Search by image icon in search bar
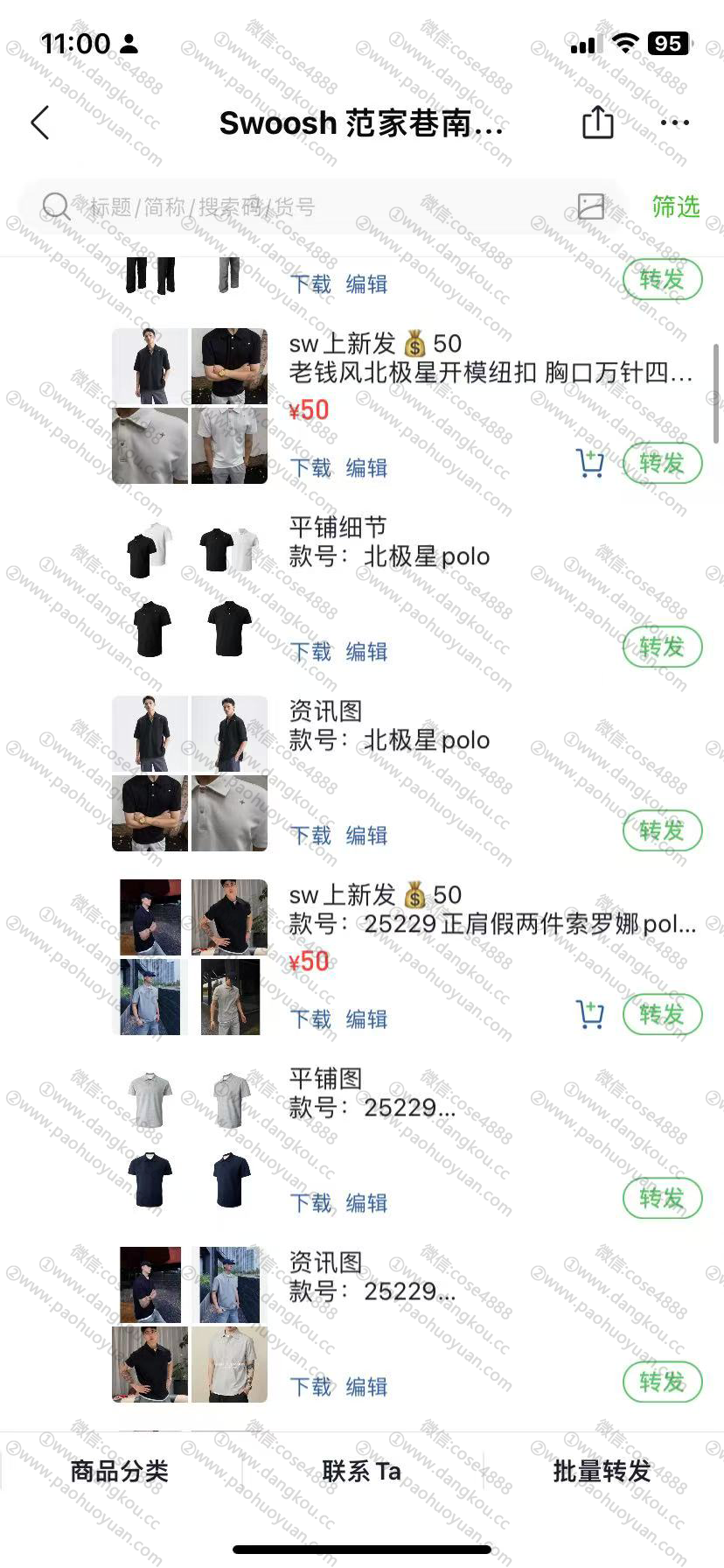This screenshot has width=724, height=1568. [591, 206]
